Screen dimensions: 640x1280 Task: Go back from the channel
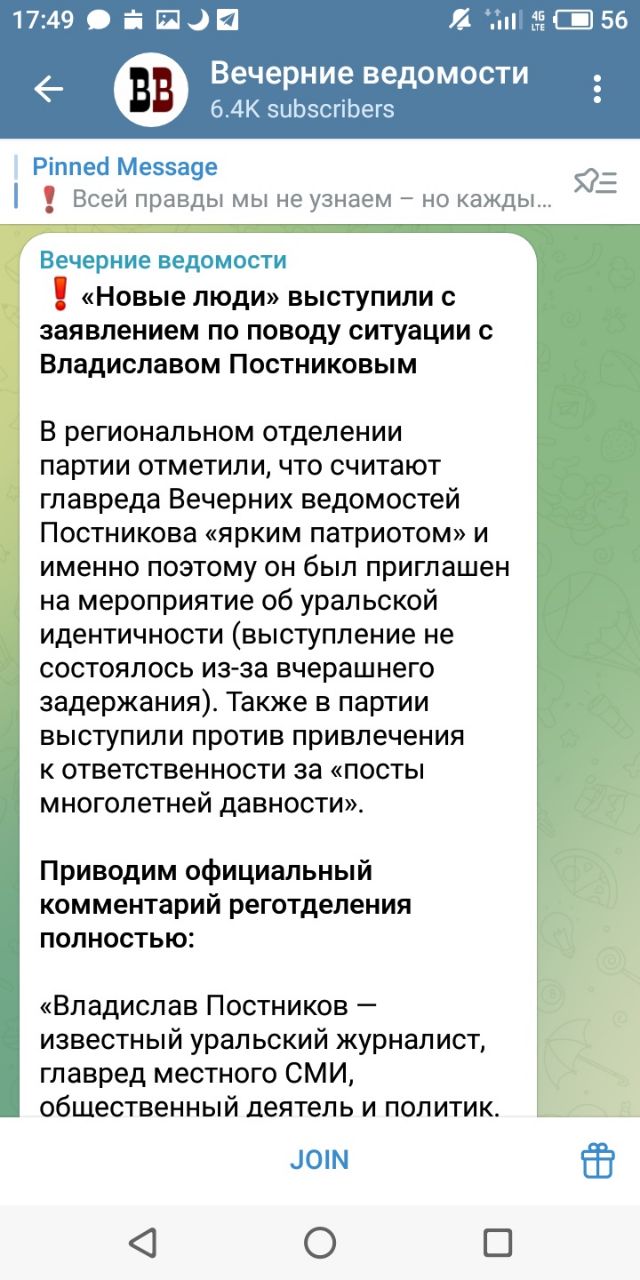(48, 90)
